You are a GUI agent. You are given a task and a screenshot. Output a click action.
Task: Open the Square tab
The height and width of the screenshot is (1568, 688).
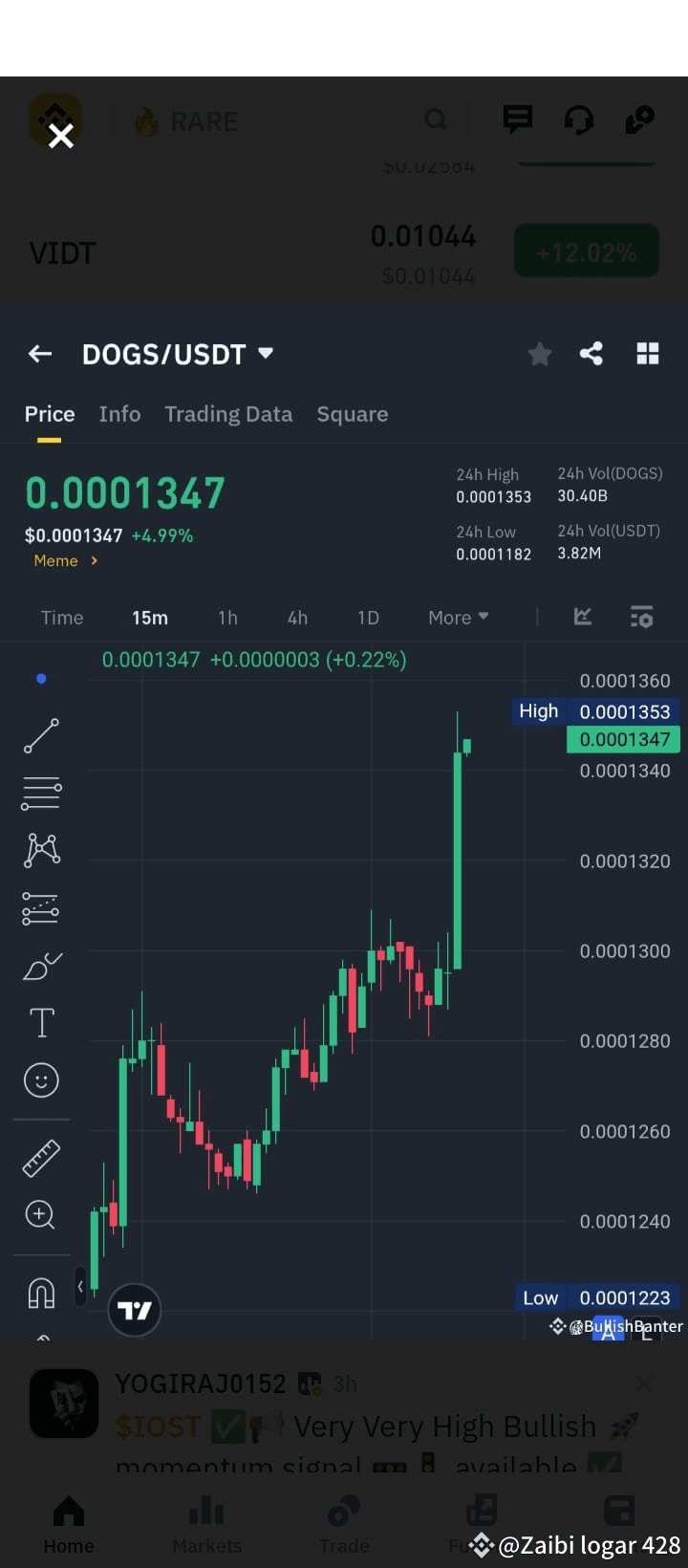352,414
